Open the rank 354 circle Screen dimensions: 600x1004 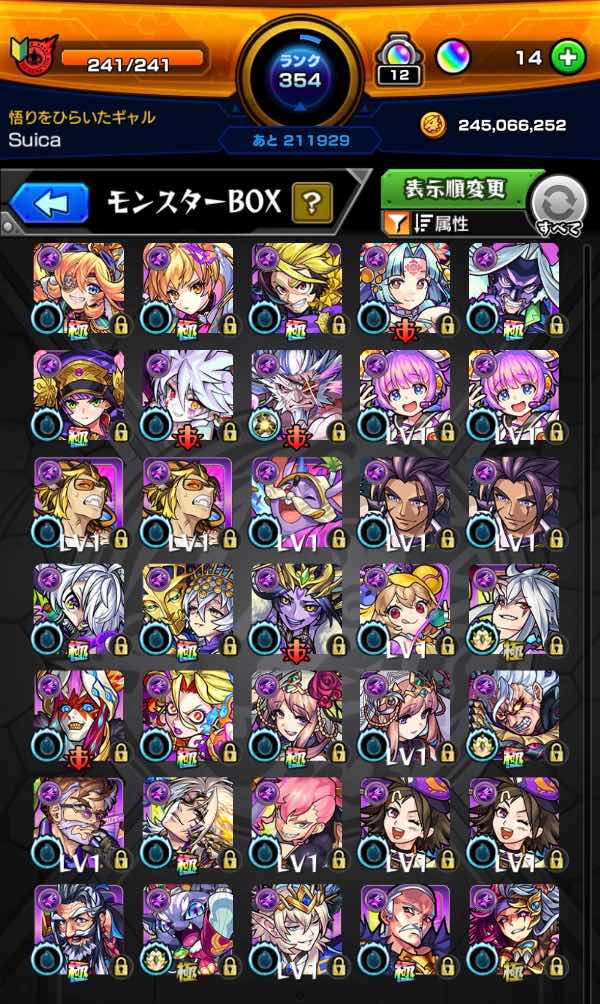coord(300,70)
